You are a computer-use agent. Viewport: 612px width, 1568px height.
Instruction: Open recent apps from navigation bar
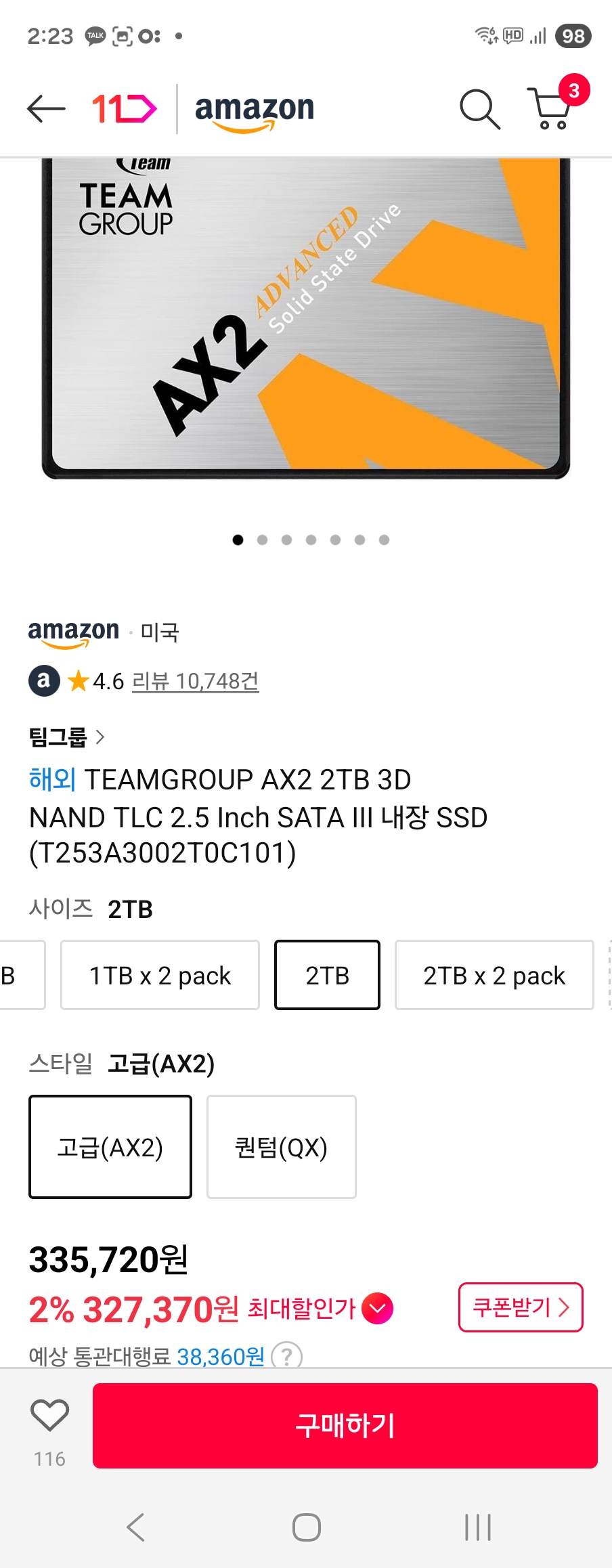(x=478, y=1527)
